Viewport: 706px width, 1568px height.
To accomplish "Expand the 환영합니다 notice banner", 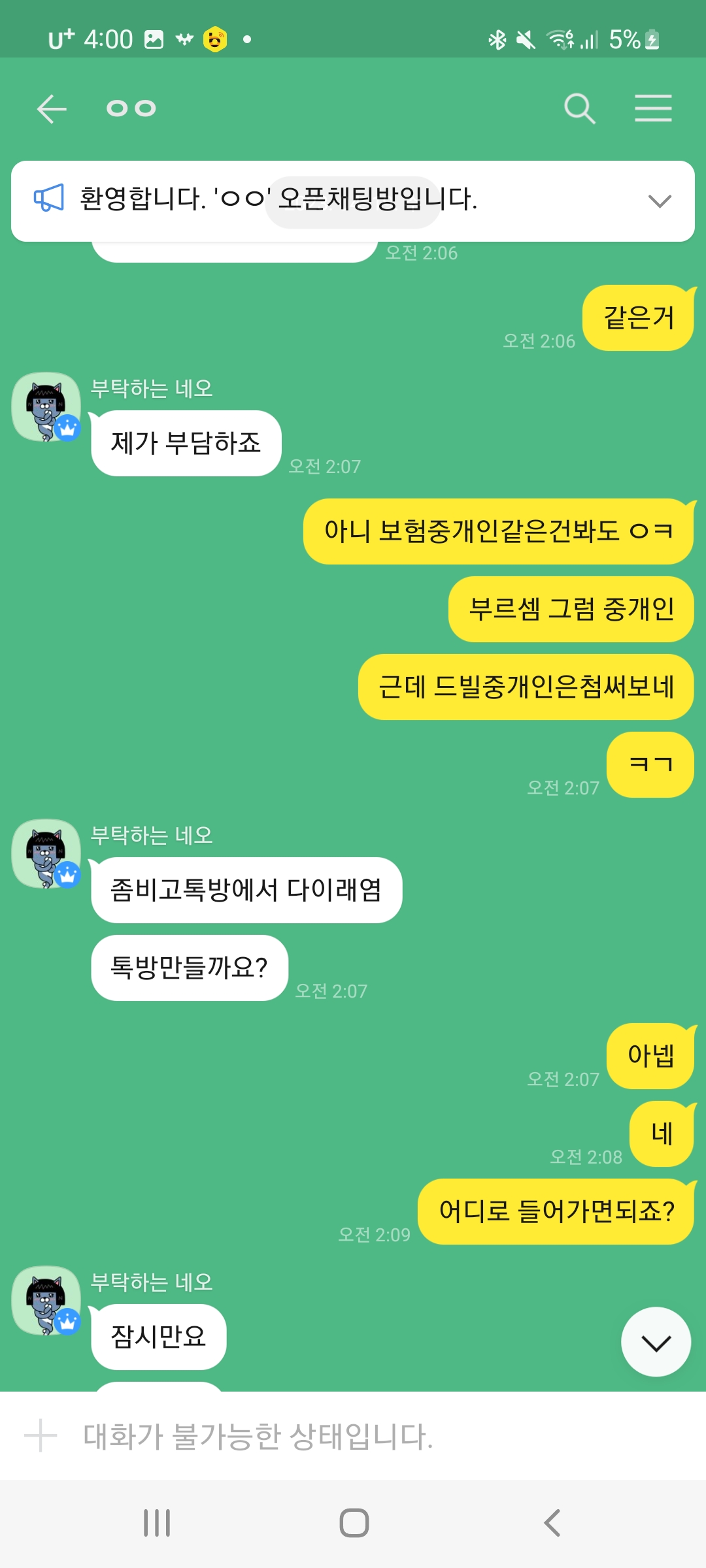I will coord(660,201).
